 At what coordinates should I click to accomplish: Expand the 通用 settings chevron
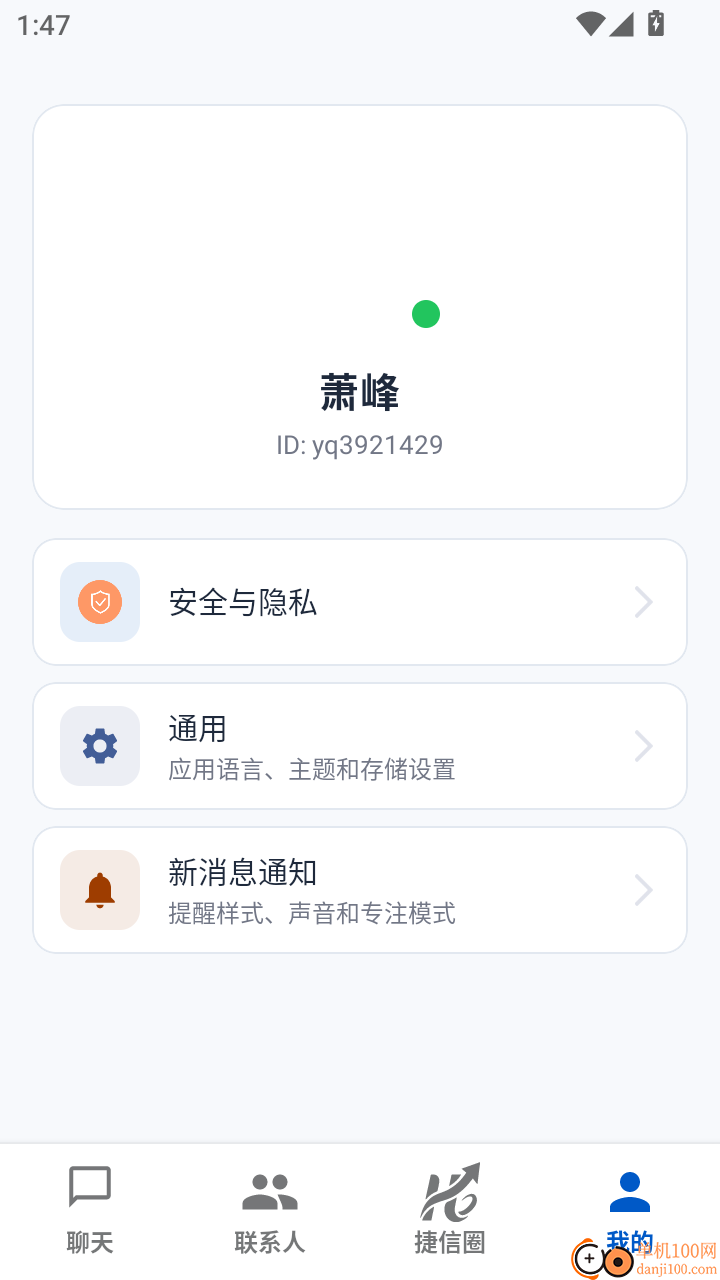[643, 746]
